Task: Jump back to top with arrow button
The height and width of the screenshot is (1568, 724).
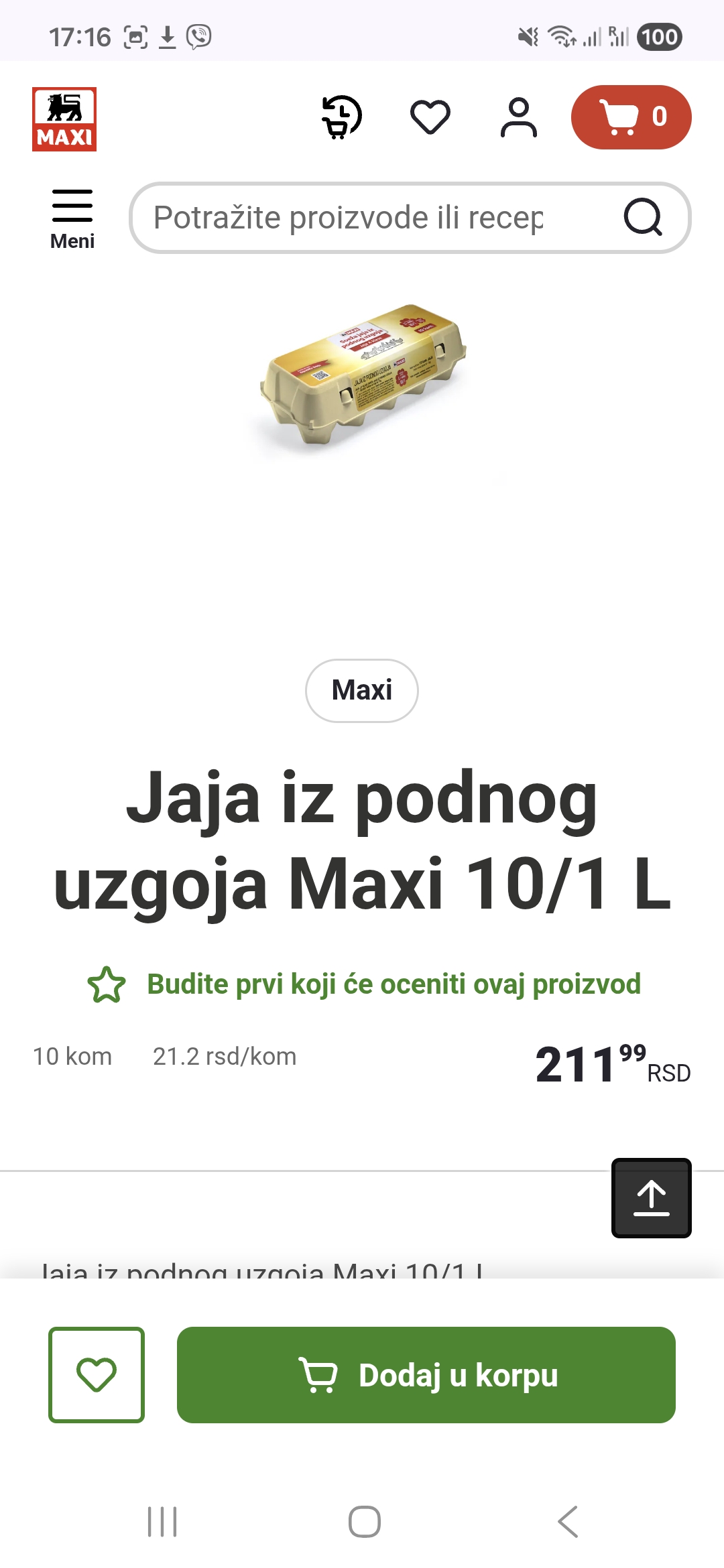Action: [651, 1197]
